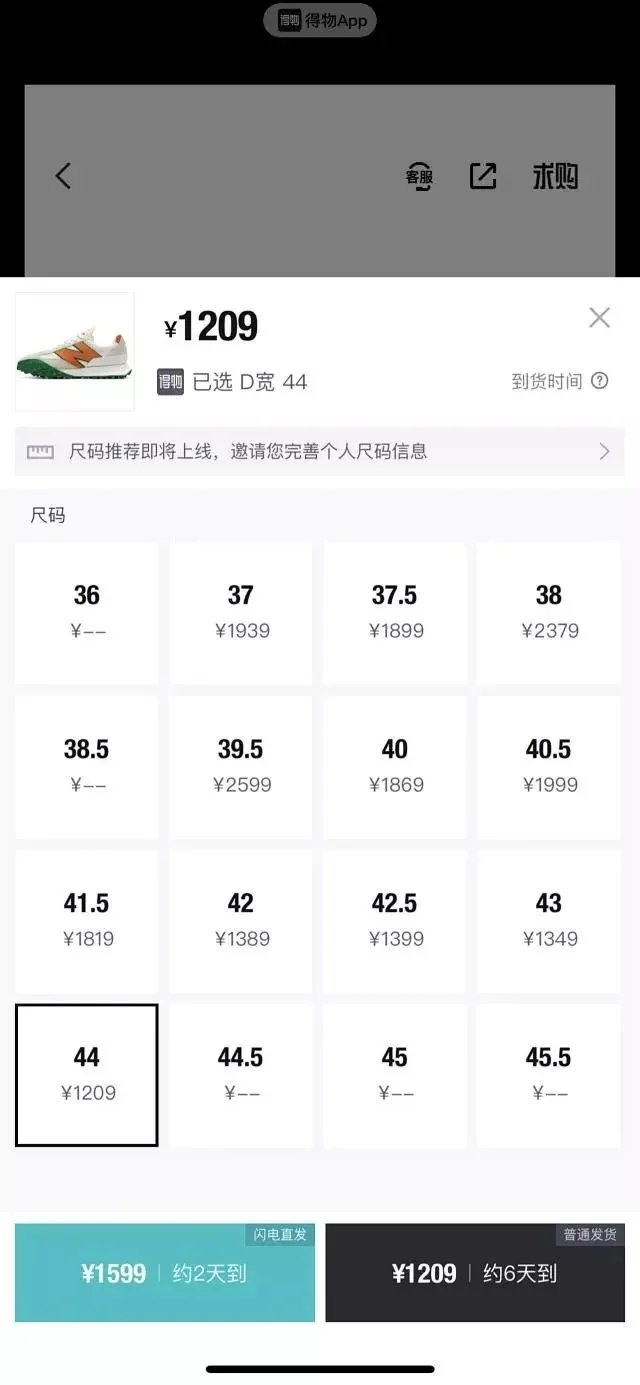Open the size recommendation banner

tap(320, 451)
